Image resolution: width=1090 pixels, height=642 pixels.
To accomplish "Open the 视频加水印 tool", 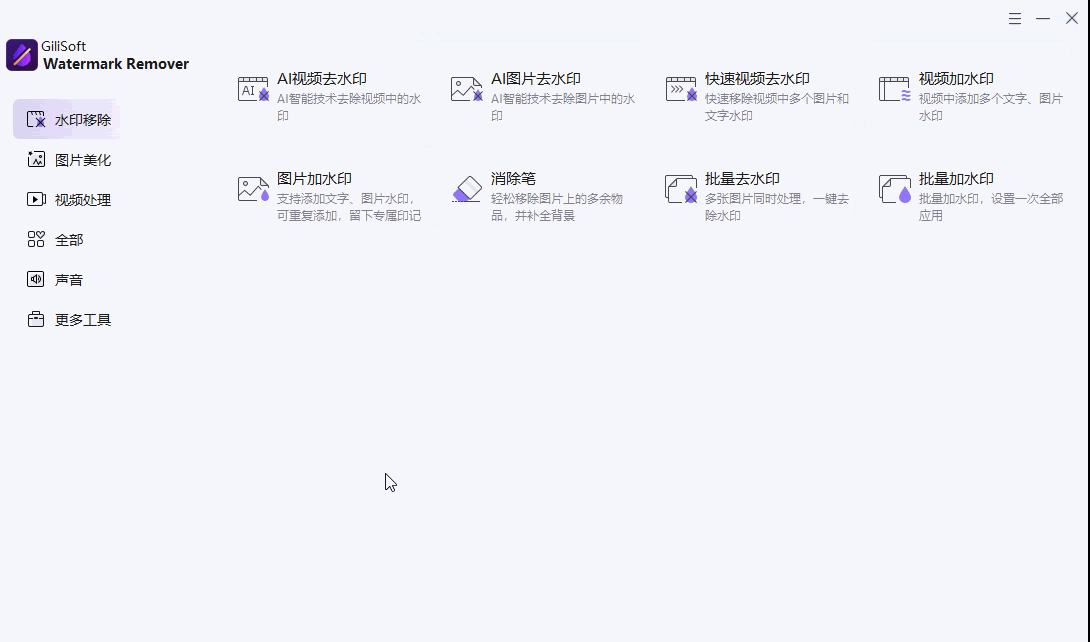I will point(956,79).
